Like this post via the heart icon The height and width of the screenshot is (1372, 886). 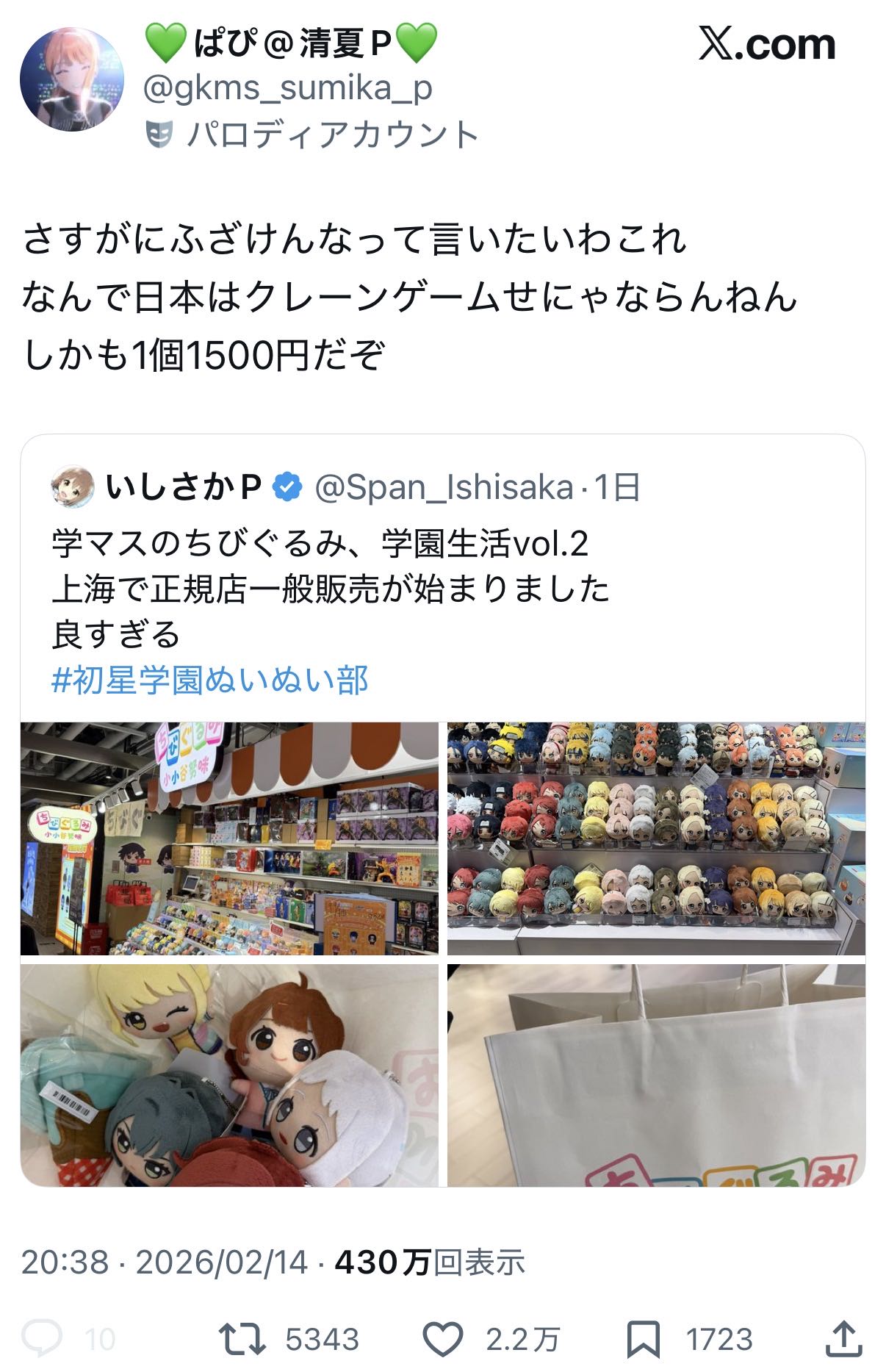[x=443, y=1339]
